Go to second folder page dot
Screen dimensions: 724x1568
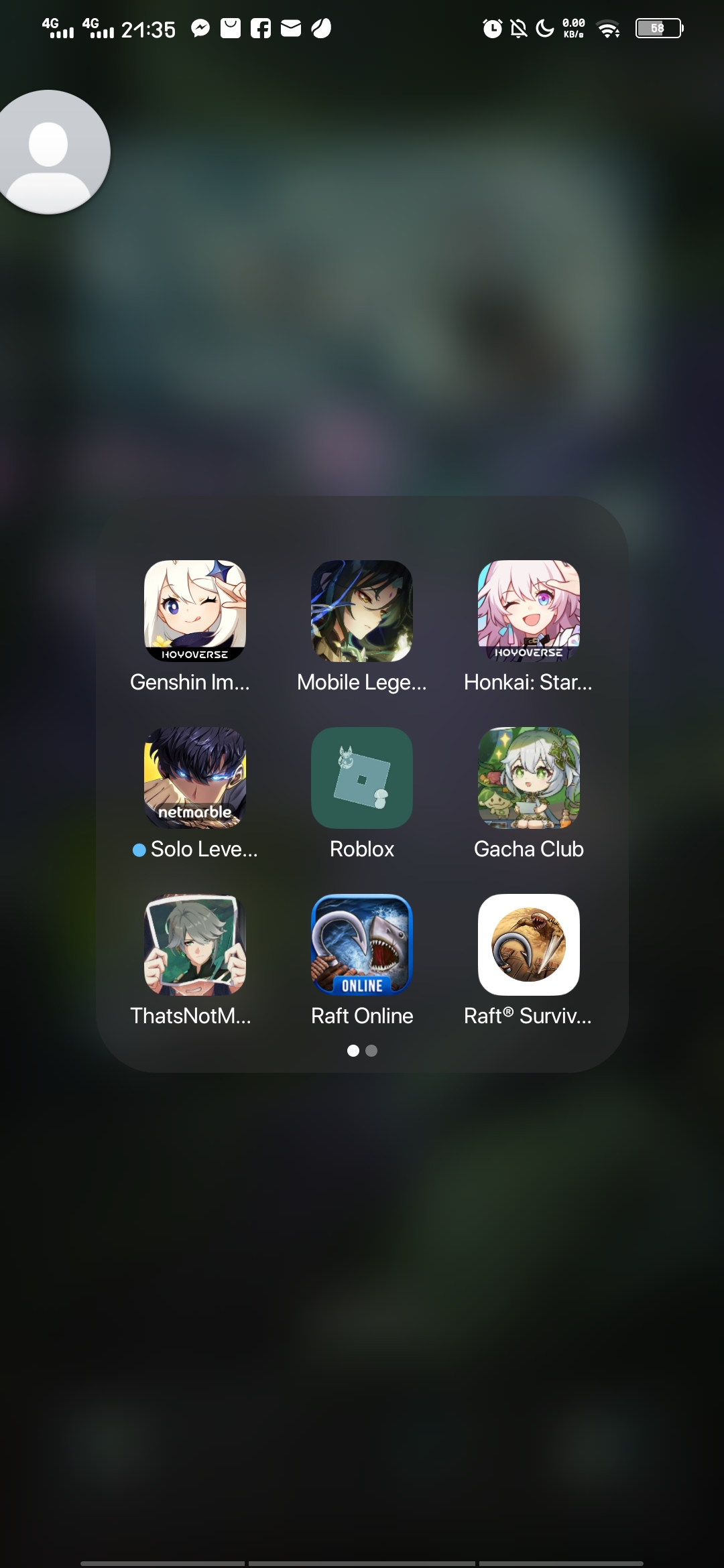pos(371,1051)
